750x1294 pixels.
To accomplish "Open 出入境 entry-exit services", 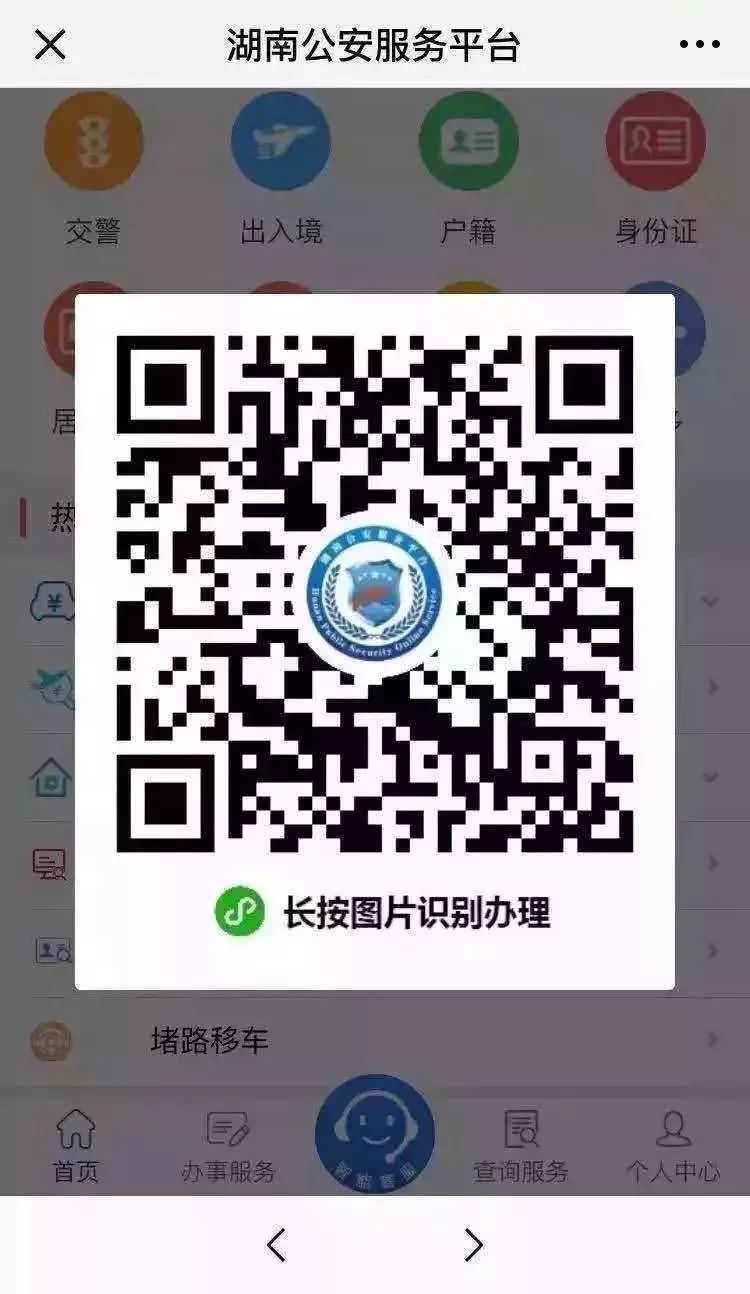I will click(x=281, y=171).
